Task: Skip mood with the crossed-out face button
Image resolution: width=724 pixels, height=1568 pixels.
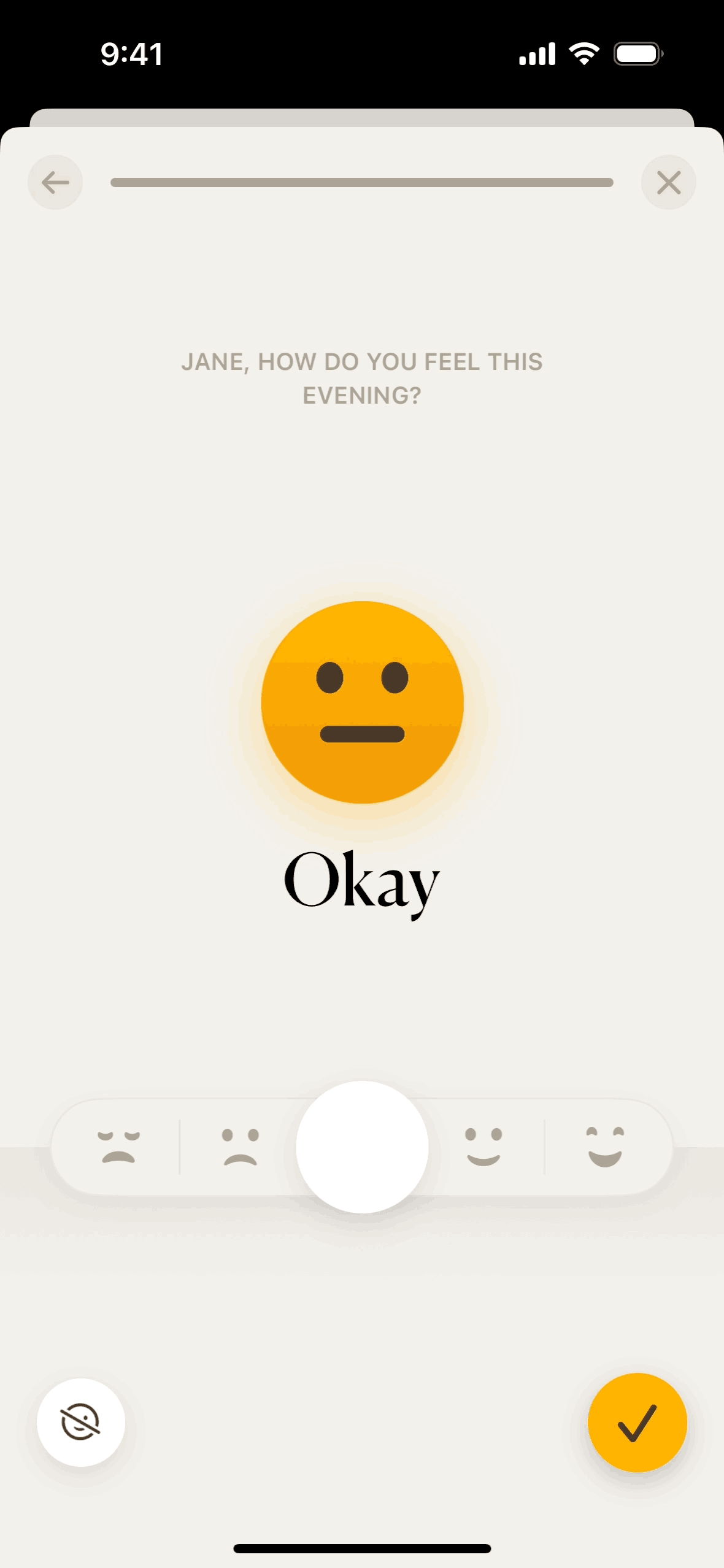Action: tap(81, 1423)
